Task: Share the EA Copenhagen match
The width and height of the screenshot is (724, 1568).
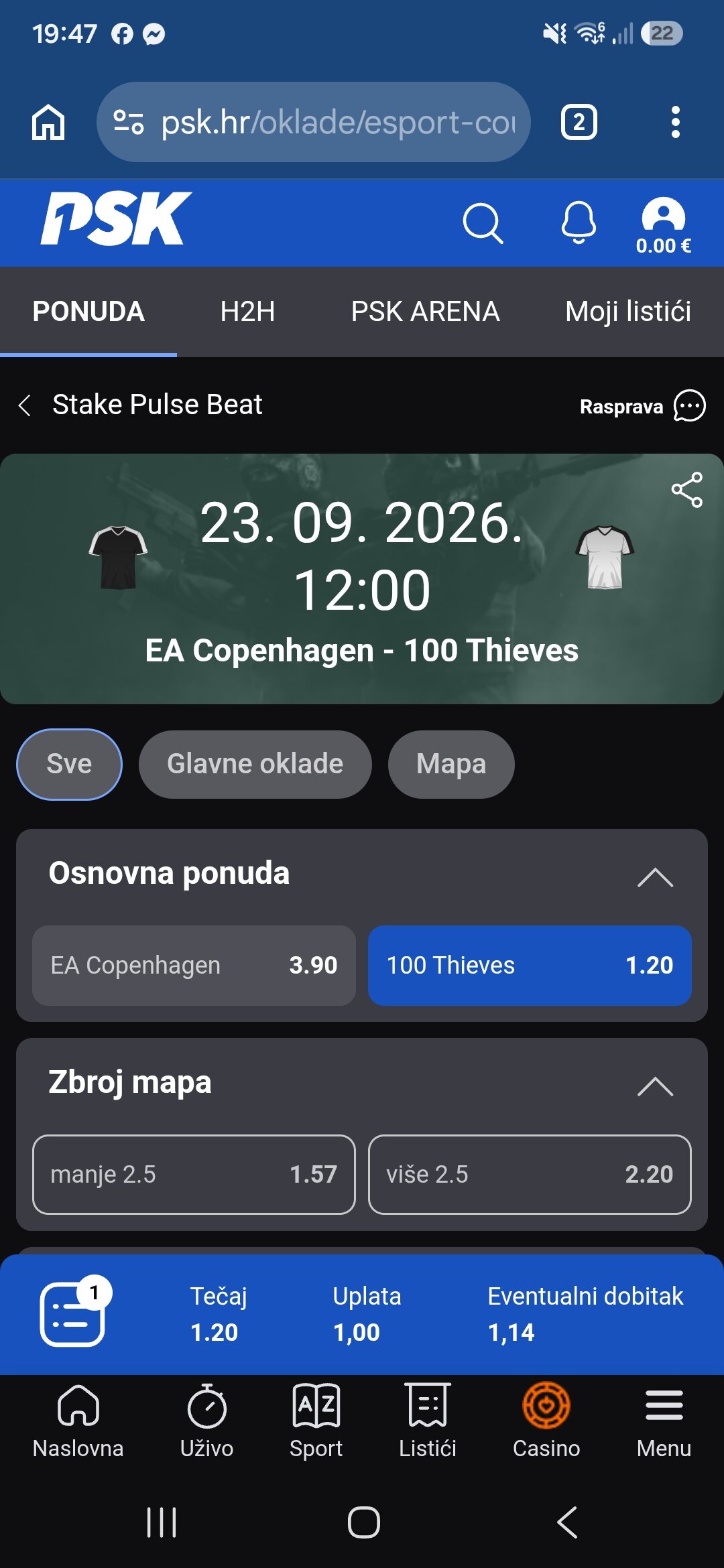Action: tap(687, 490)
